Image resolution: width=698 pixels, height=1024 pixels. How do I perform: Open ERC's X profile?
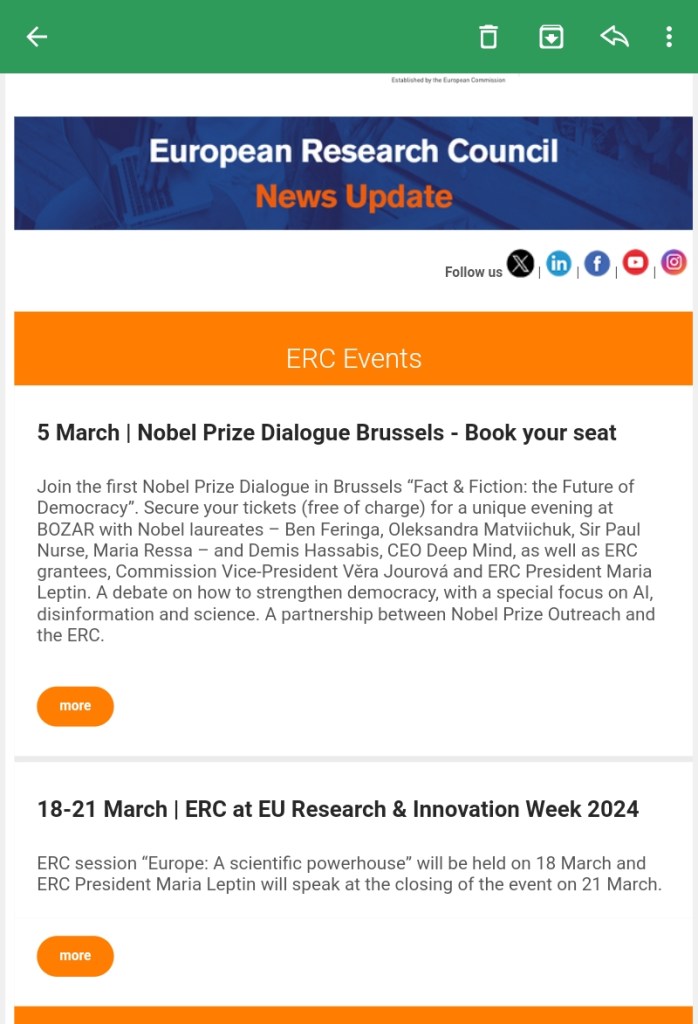click(x=520, y=264)
